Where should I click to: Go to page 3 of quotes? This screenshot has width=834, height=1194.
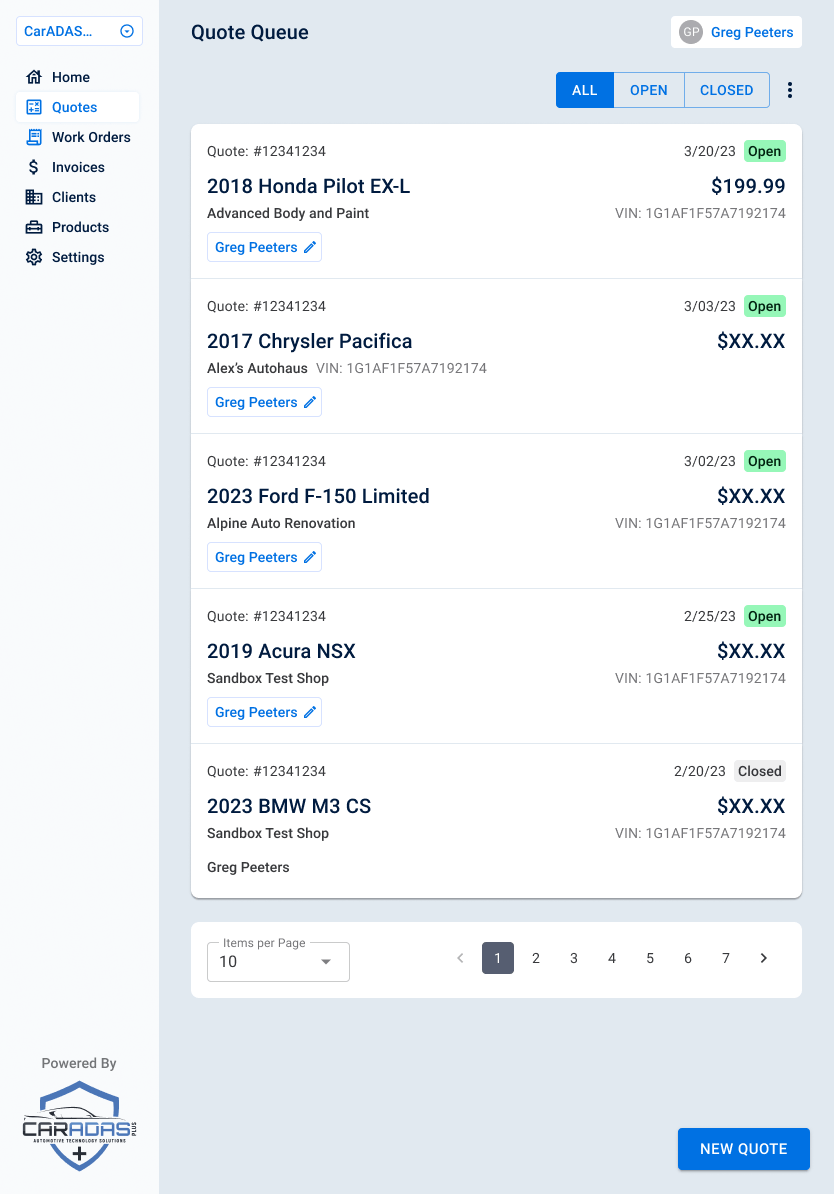[x=574, y=958]
